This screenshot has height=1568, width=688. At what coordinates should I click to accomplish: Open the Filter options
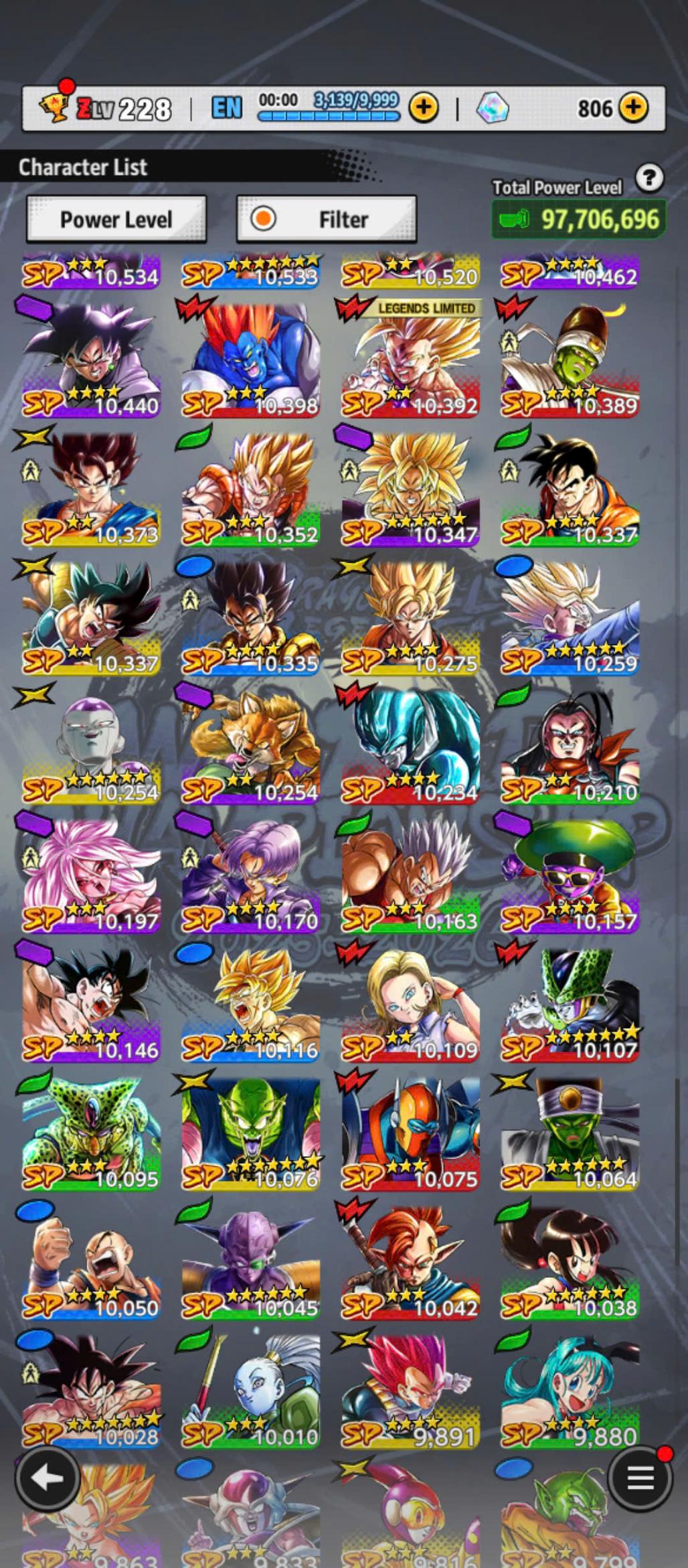(x=327, y=219)
